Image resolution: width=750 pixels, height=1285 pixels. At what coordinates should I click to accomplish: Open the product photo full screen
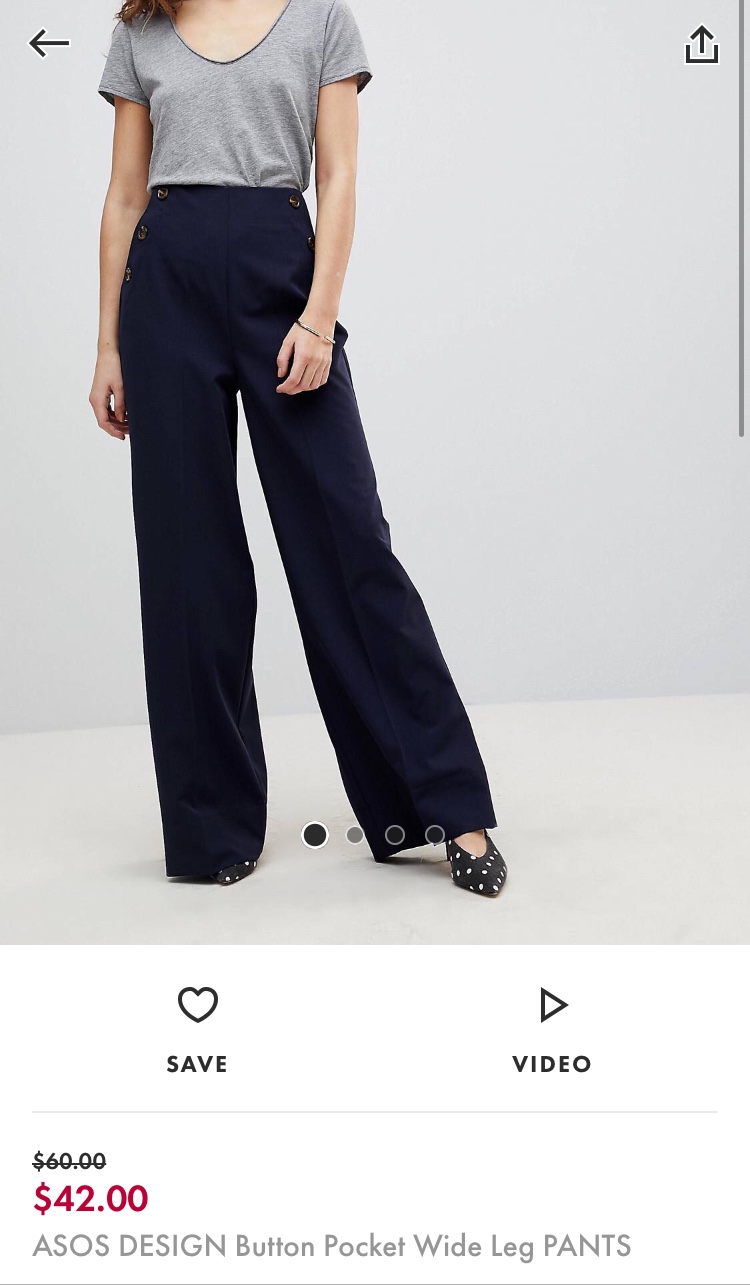click(375, 450)
